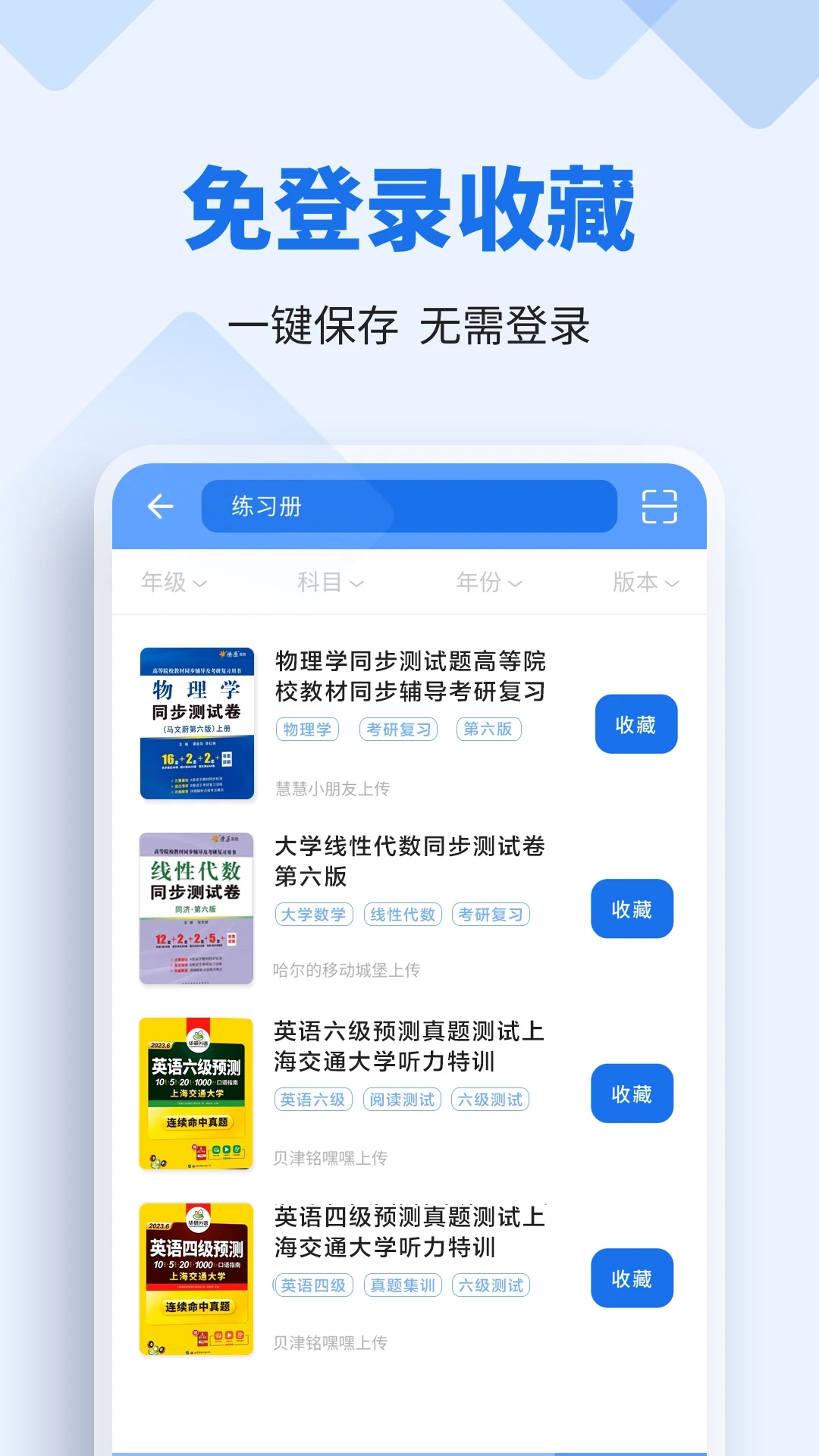
Task: Tap the back arrow icon
Action: click(x=162, y=507)
